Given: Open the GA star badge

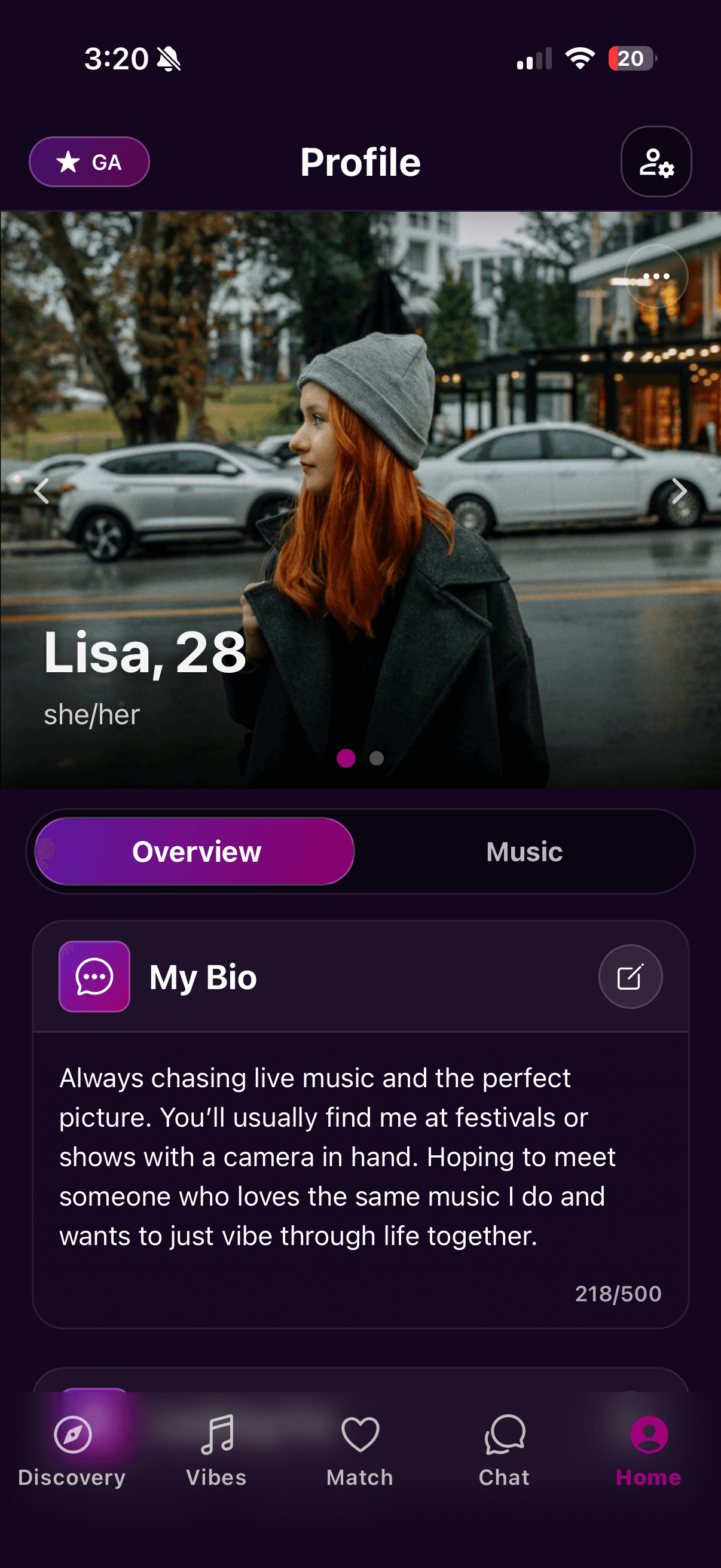Looking at the screenshot, I should (x=90, y=162).
